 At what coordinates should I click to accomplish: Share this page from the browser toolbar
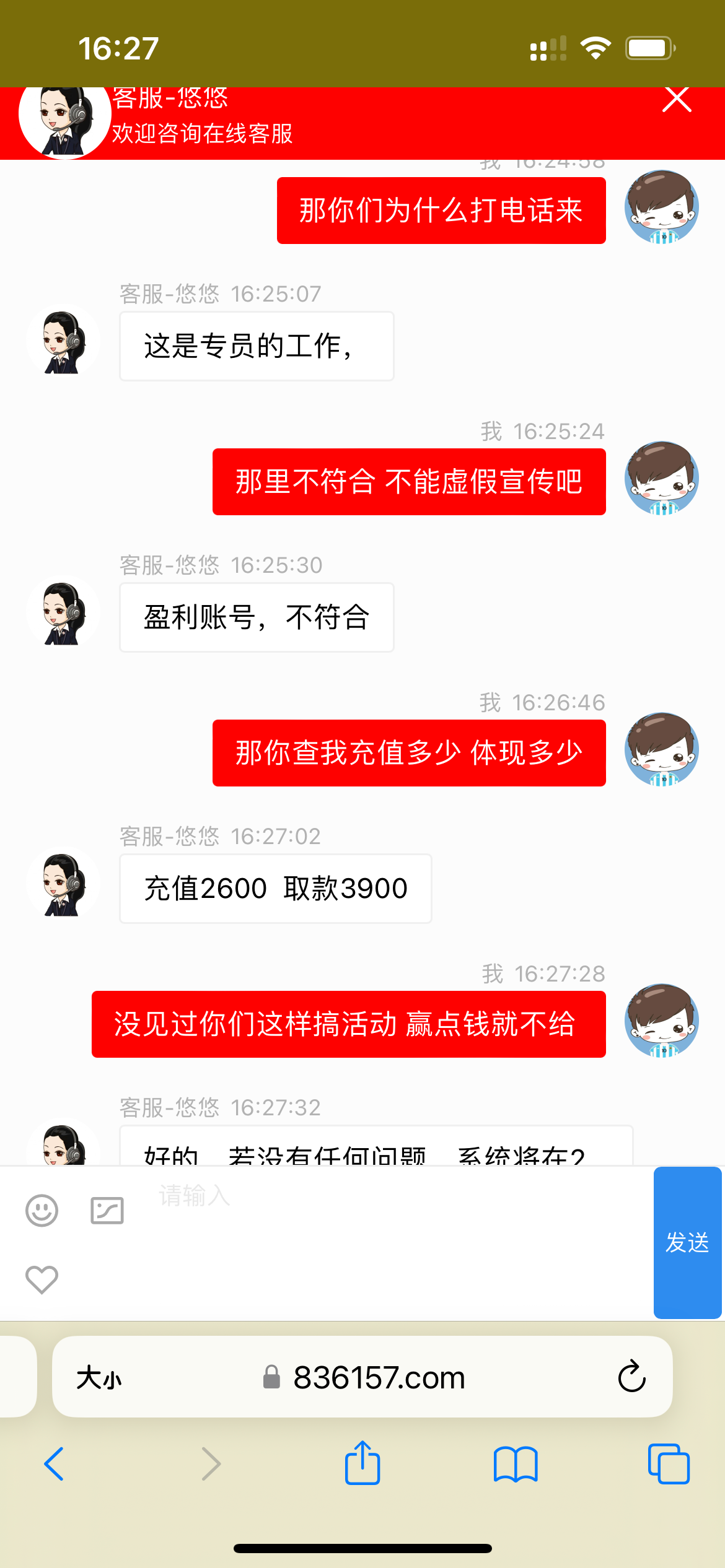coord(362,1463)
